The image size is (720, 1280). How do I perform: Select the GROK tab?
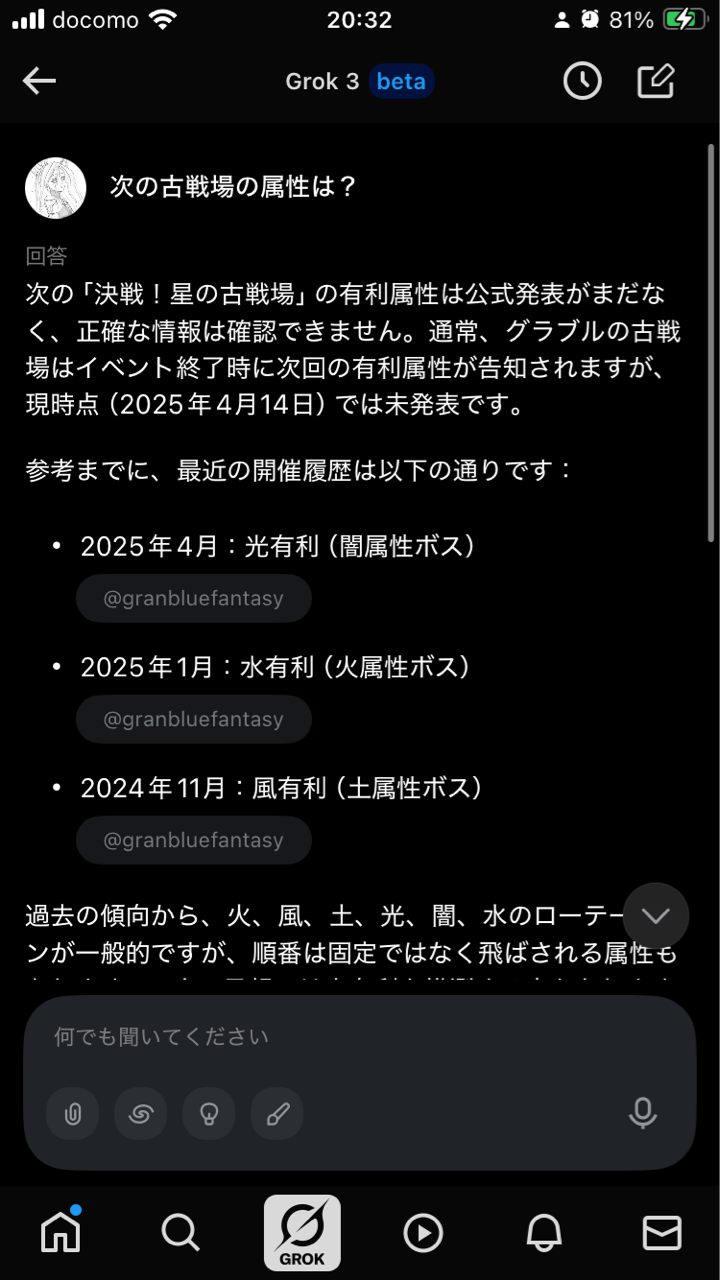tap(302, 1233)
